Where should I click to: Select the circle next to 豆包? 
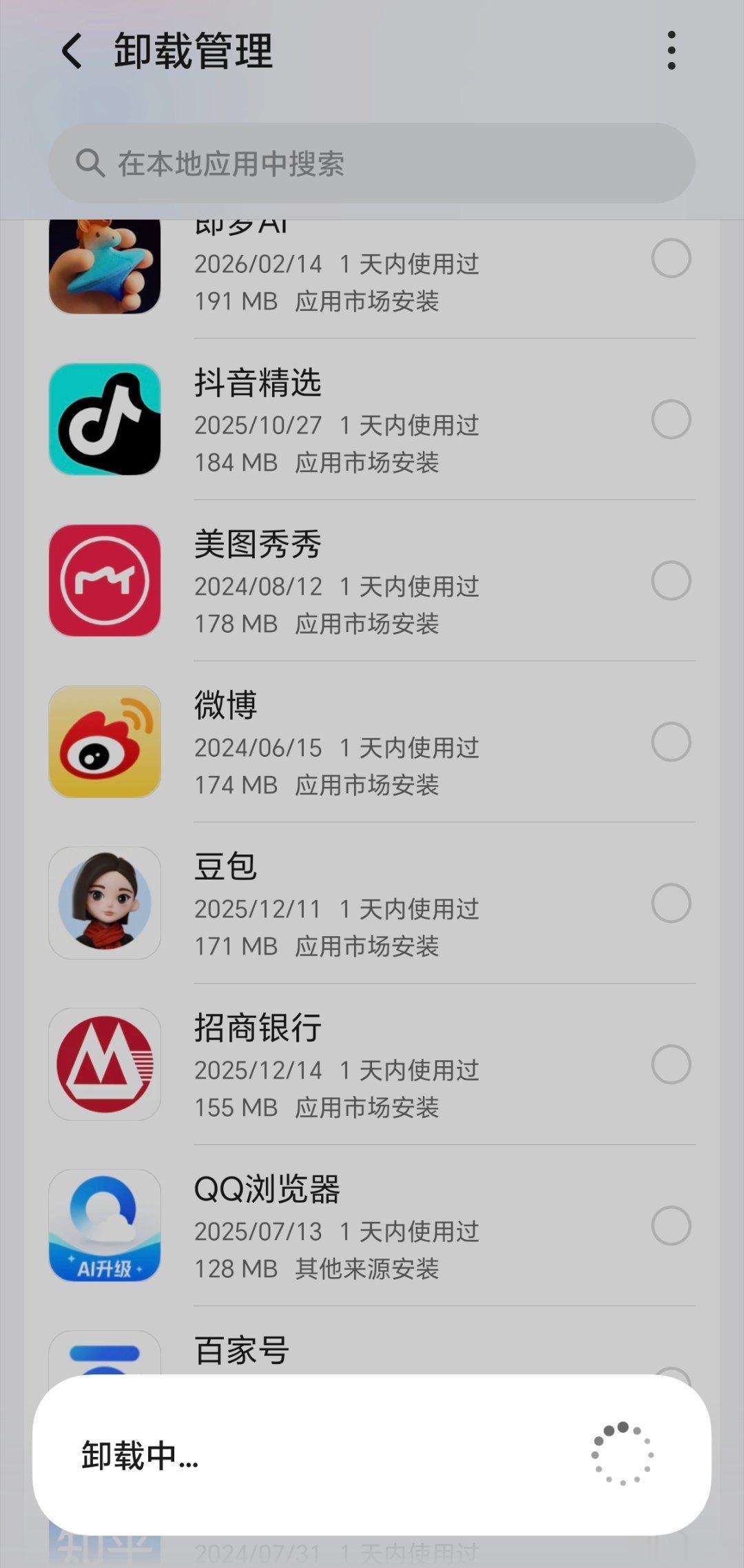point(672,904)
